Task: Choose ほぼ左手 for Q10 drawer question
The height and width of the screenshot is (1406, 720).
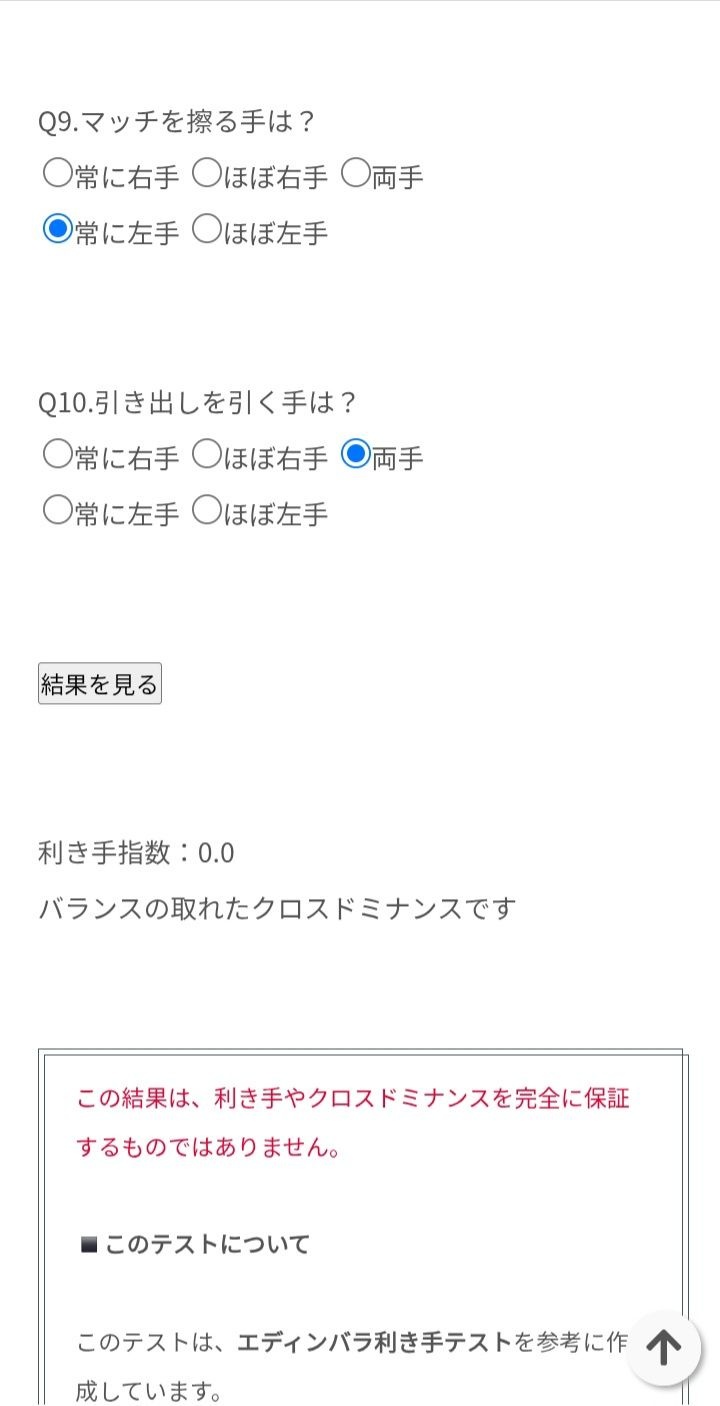Action: [206, 511]
